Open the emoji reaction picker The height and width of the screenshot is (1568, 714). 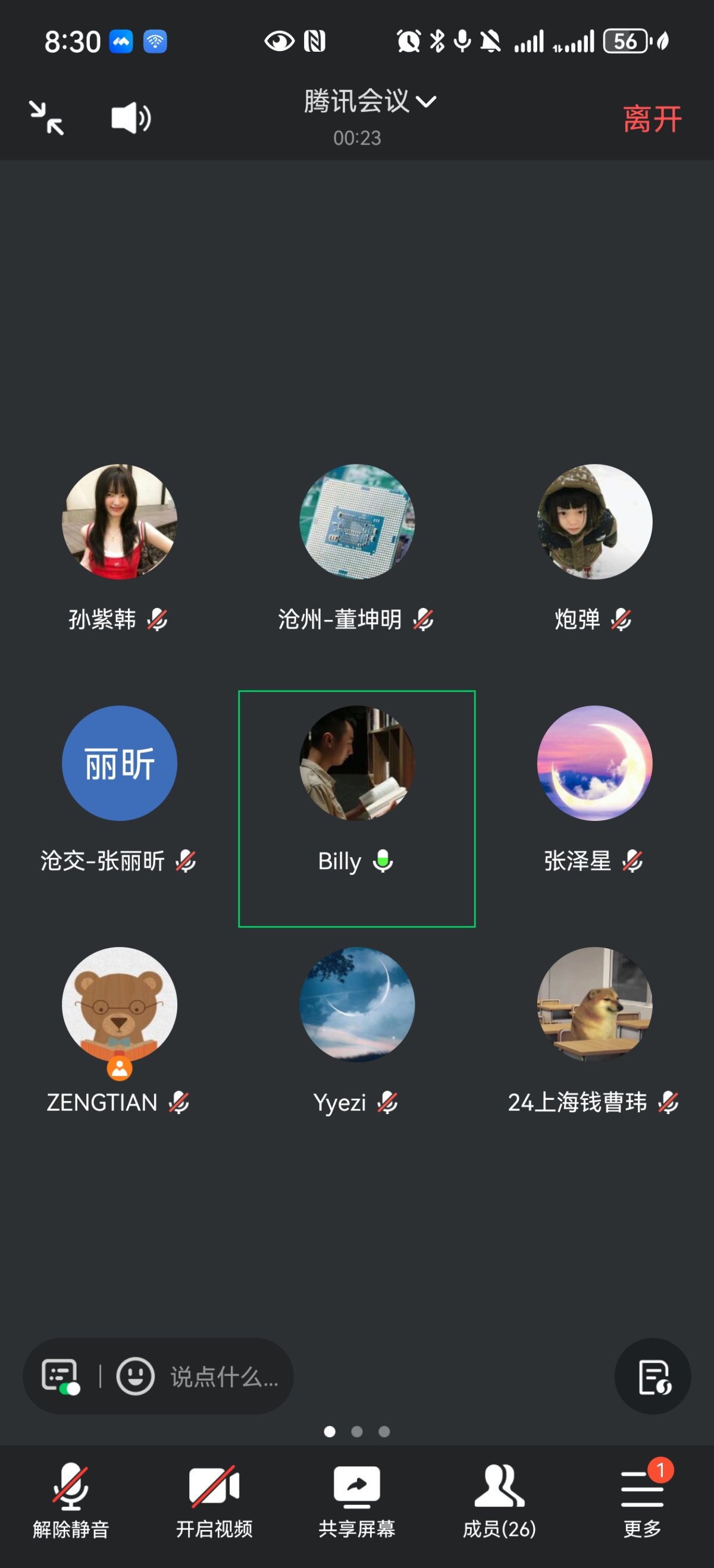coord(135,1376)
